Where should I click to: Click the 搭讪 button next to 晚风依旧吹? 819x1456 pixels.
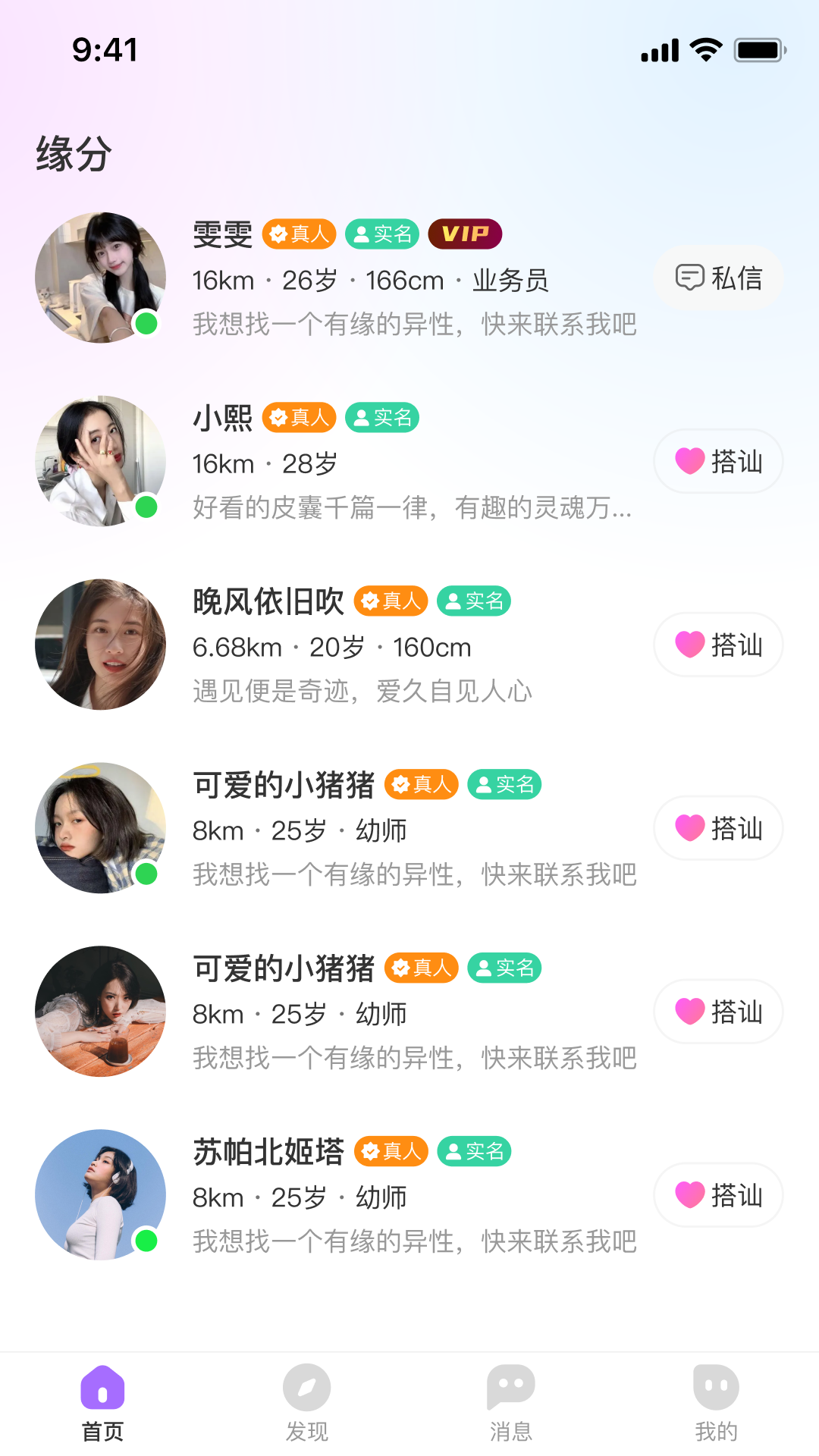[717, 645]
